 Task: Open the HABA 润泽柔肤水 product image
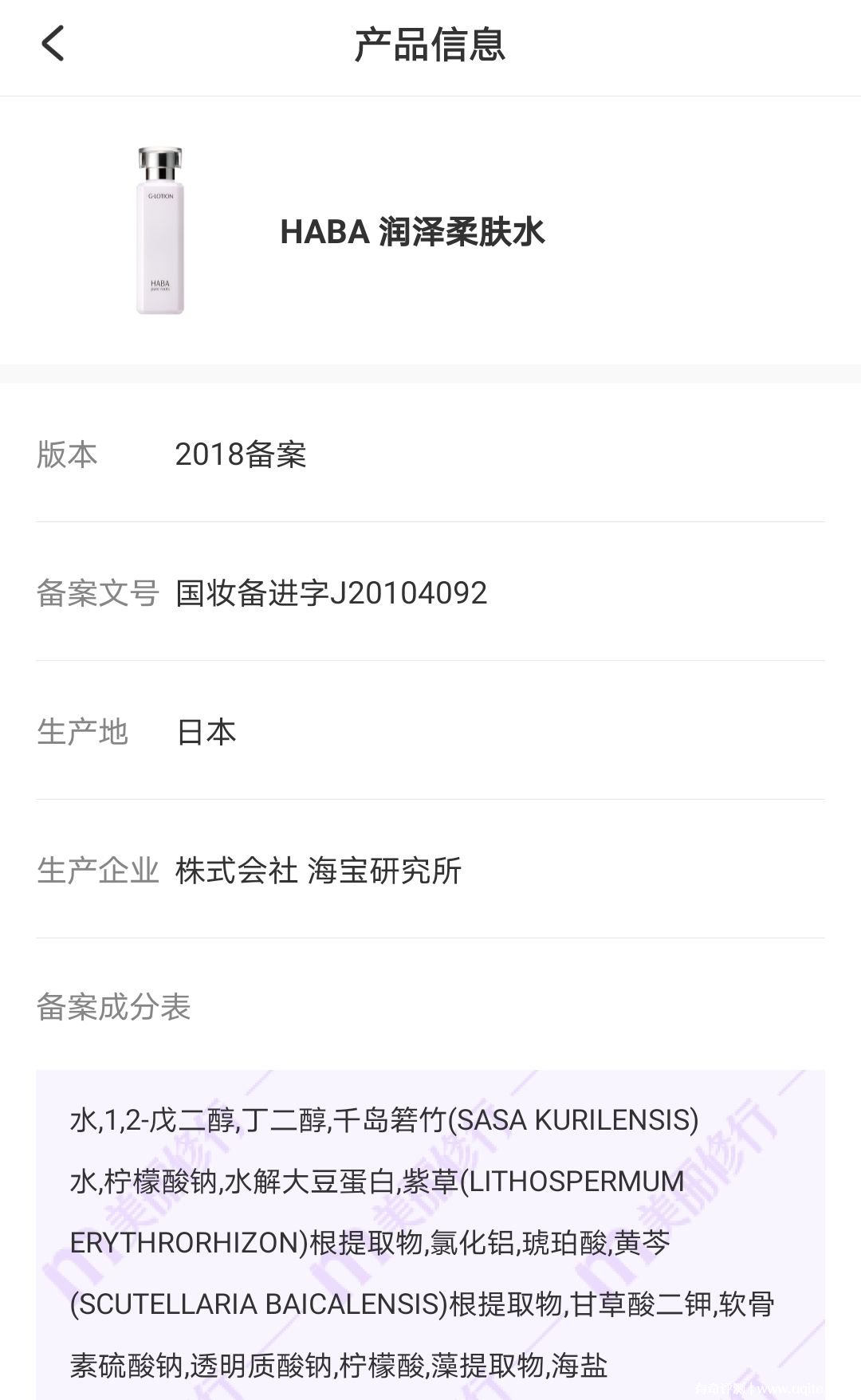160,231
